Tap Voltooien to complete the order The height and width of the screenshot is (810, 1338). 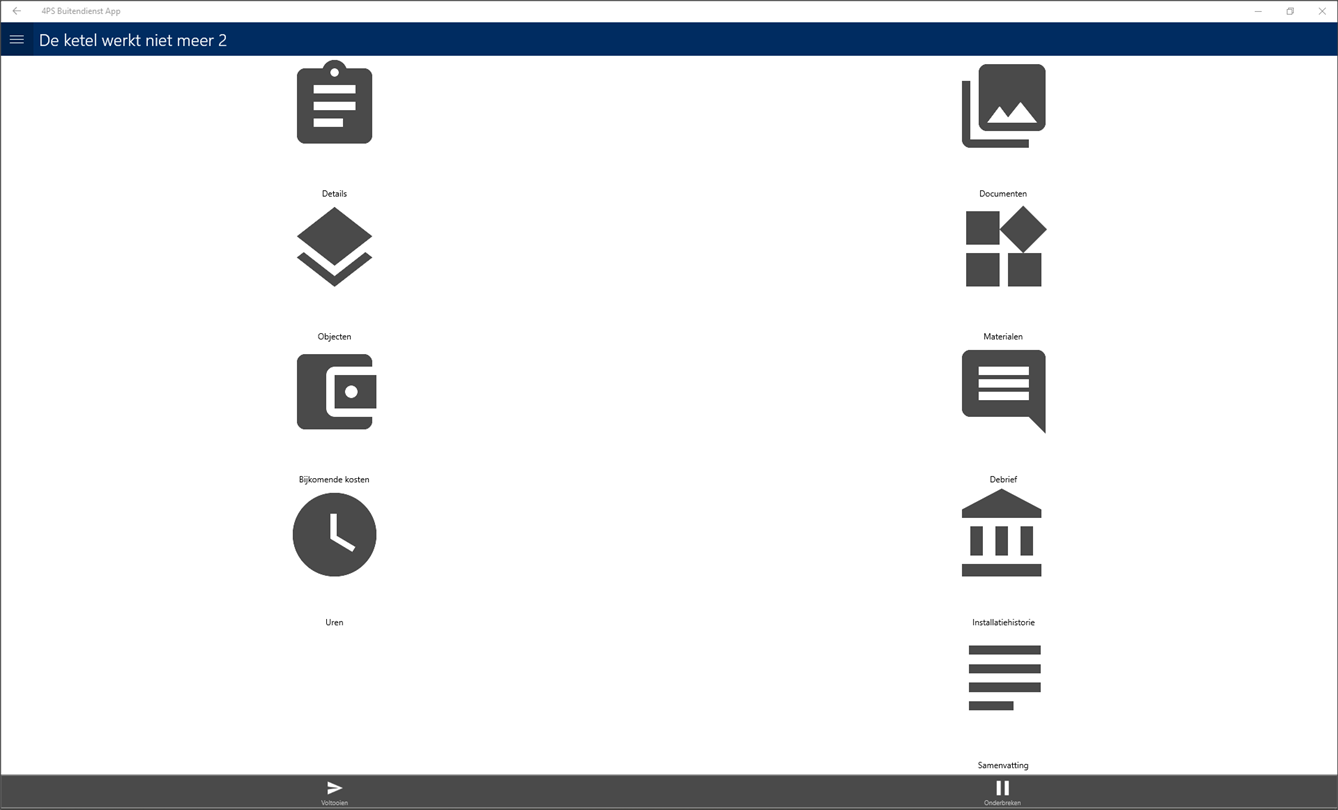[334, 792]
